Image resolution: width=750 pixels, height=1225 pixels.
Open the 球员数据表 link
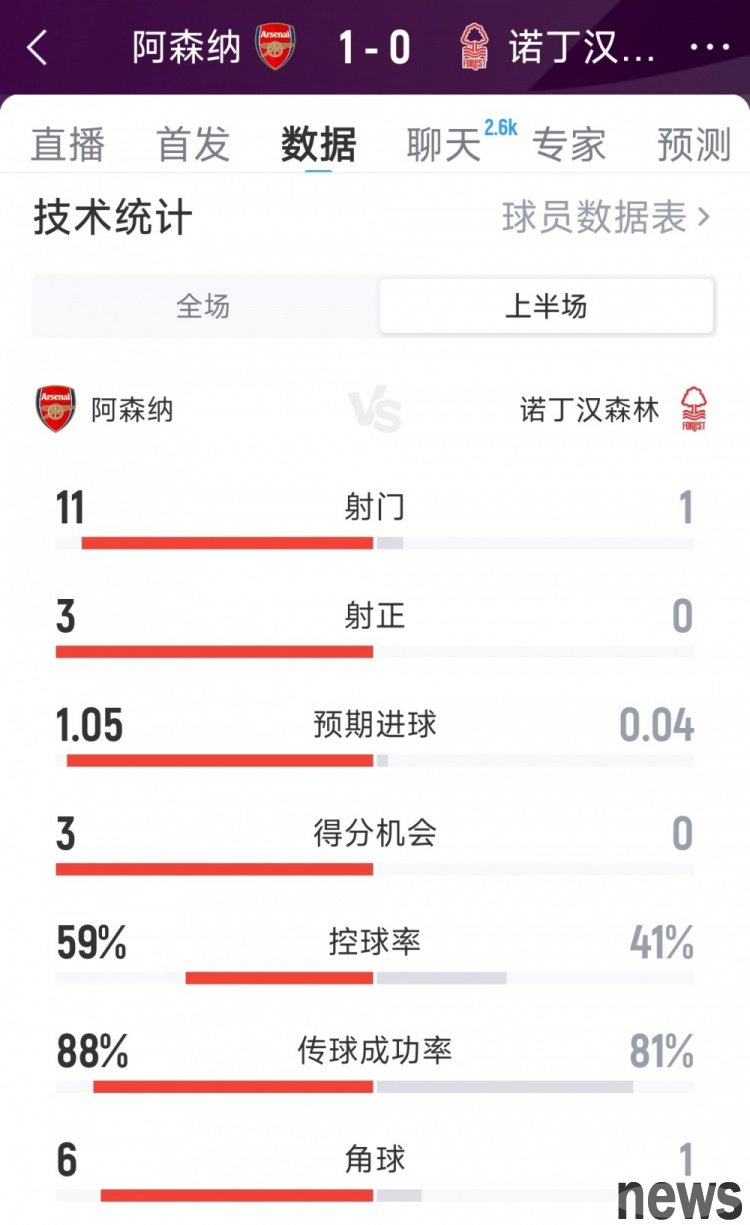click(x=606, y=216)
